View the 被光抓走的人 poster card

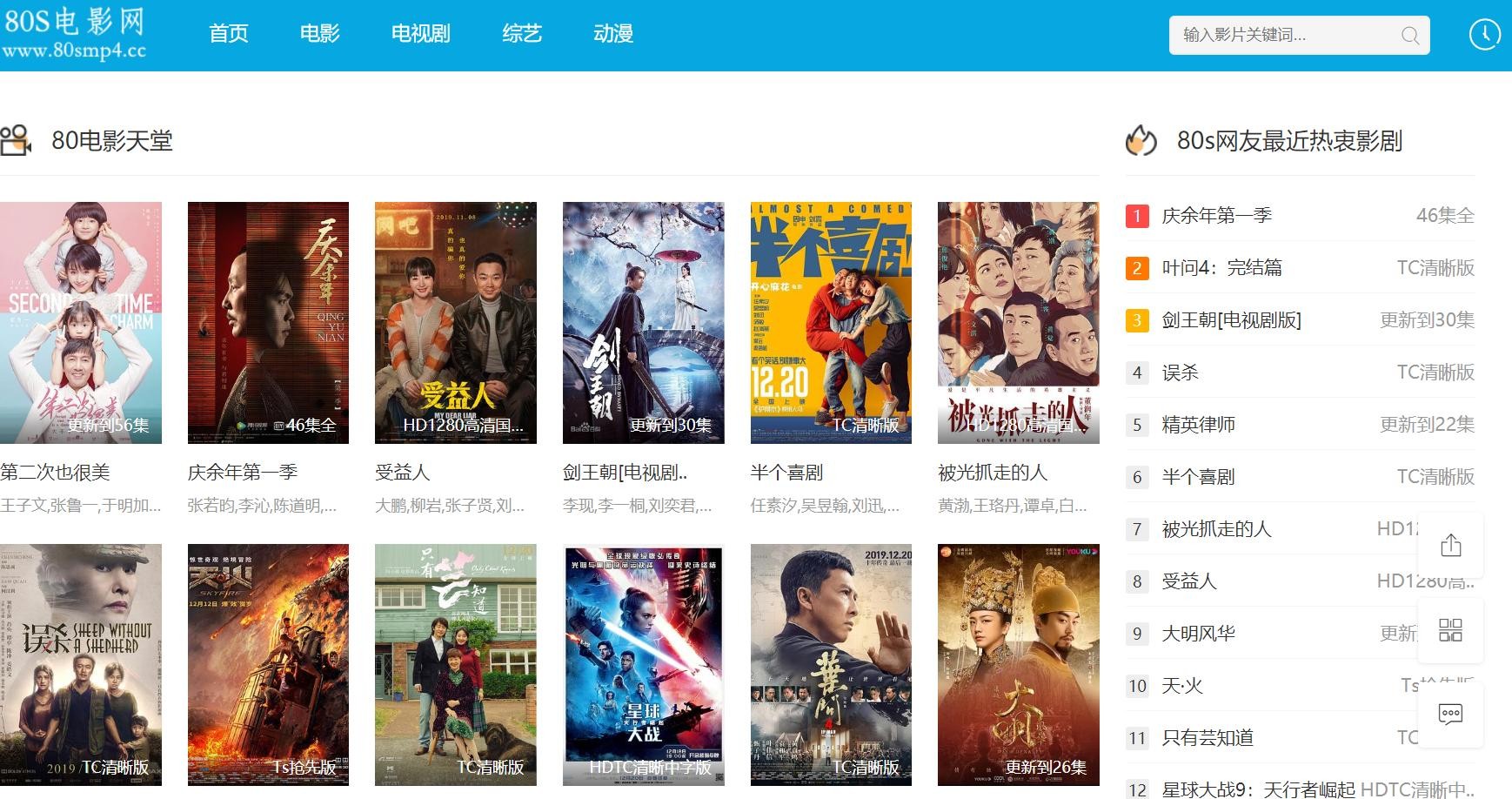click(x=1018, y=323)
